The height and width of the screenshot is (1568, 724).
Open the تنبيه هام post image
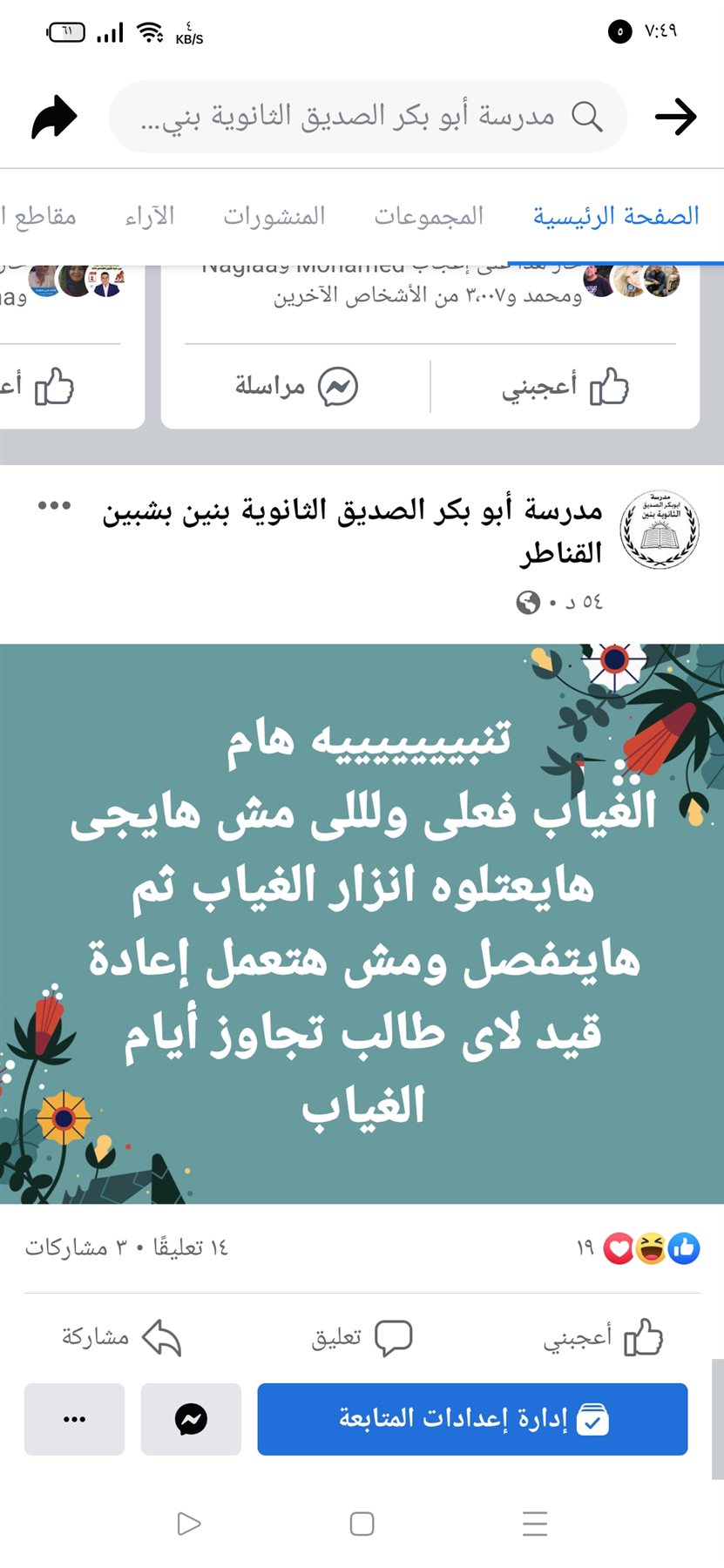(x=362, y=923)
